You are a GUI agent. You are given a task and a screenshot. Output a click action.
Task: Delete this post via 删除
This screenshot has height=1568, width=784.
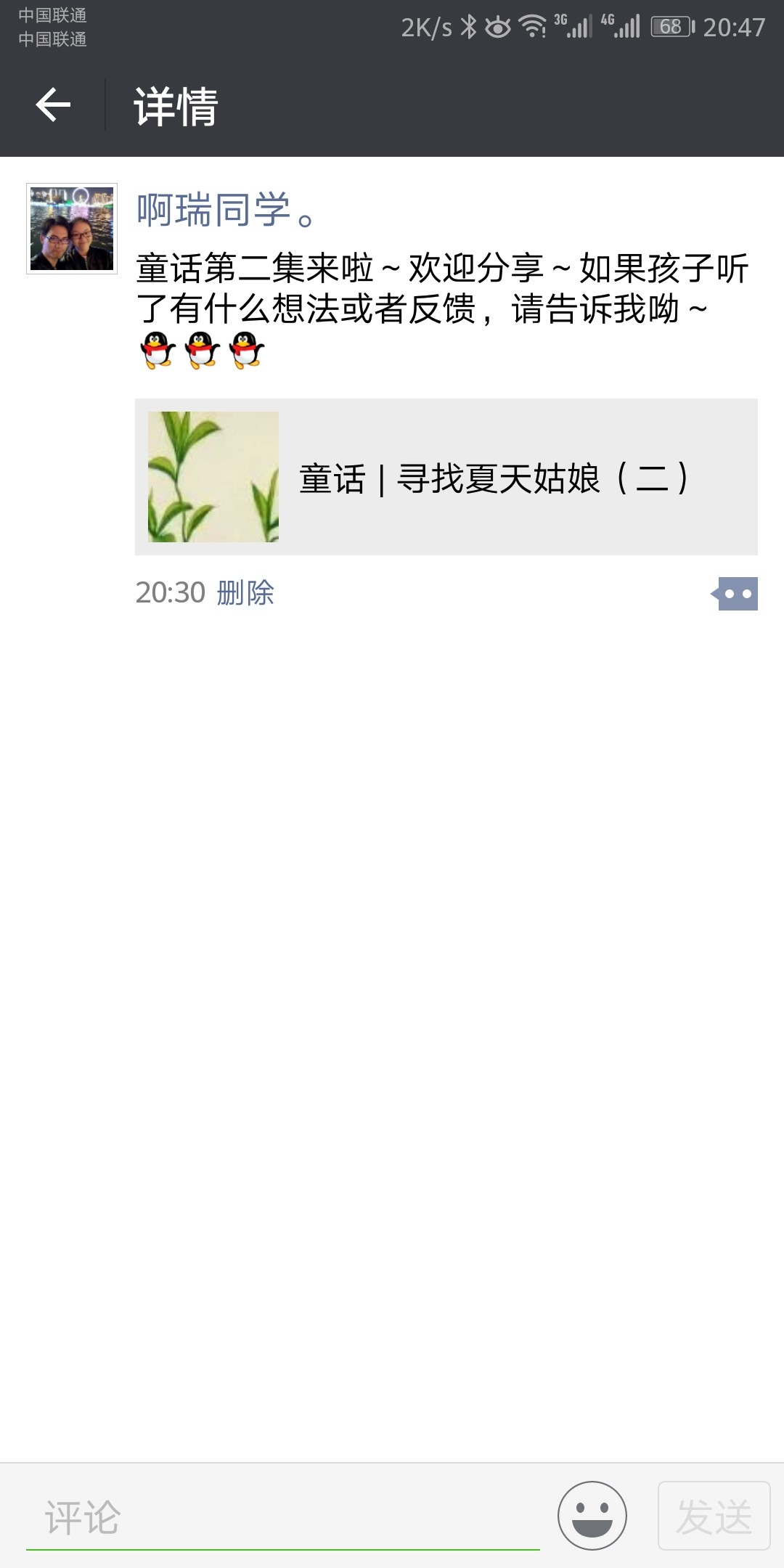click(x=245, y=593)
